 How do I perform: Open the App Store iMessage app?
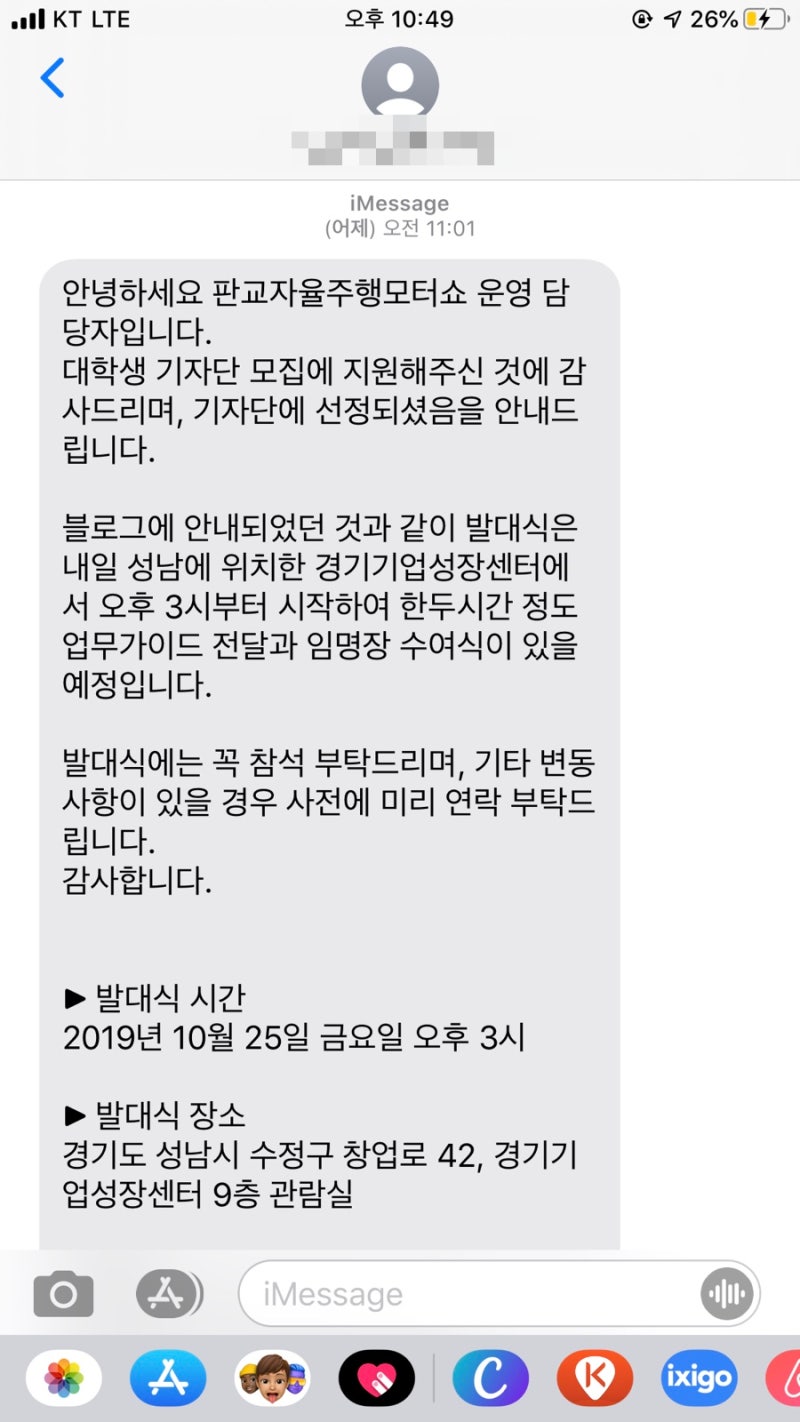(x=168, y=1378)
